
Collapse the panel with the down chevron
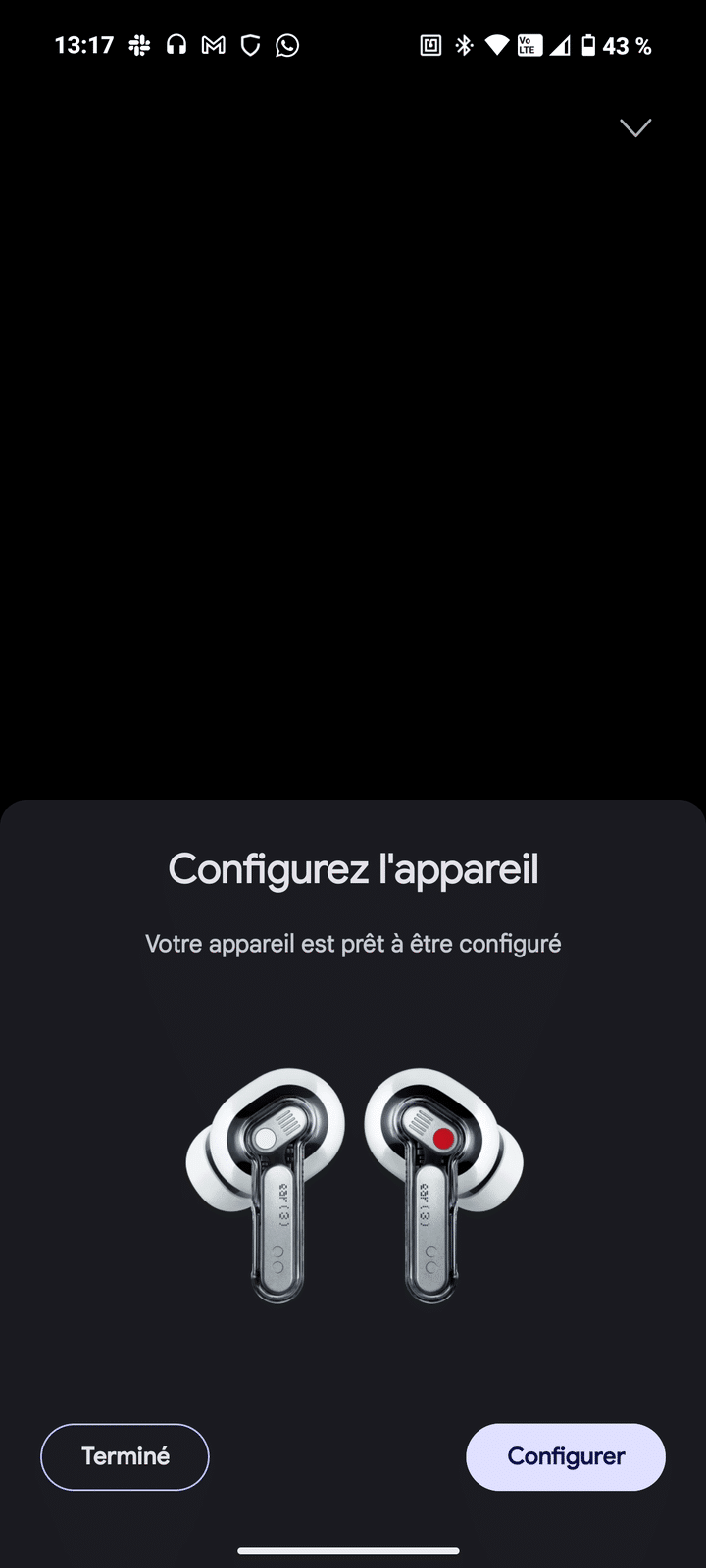click(635, 127)
